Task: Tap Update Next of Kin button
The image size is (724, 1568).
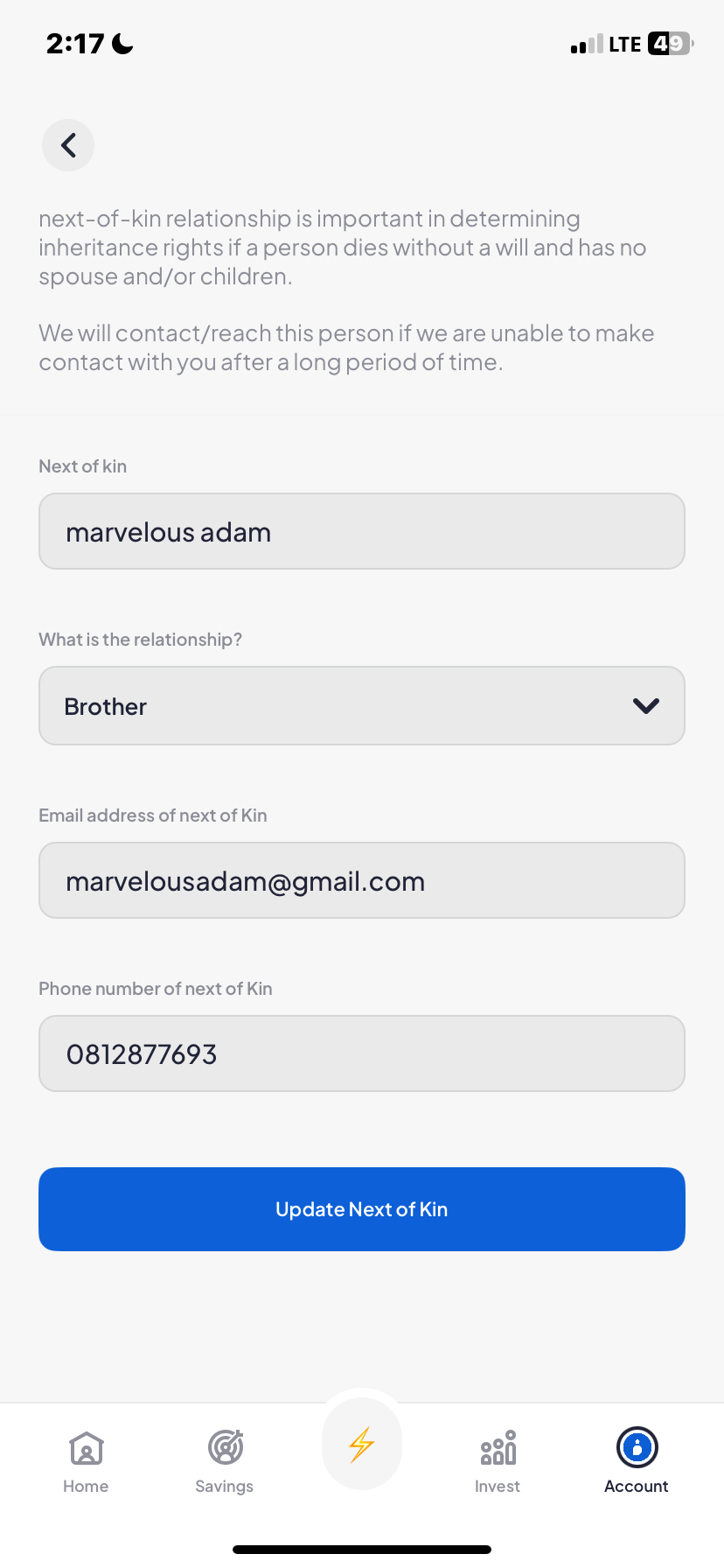Action: (361, 1209)
